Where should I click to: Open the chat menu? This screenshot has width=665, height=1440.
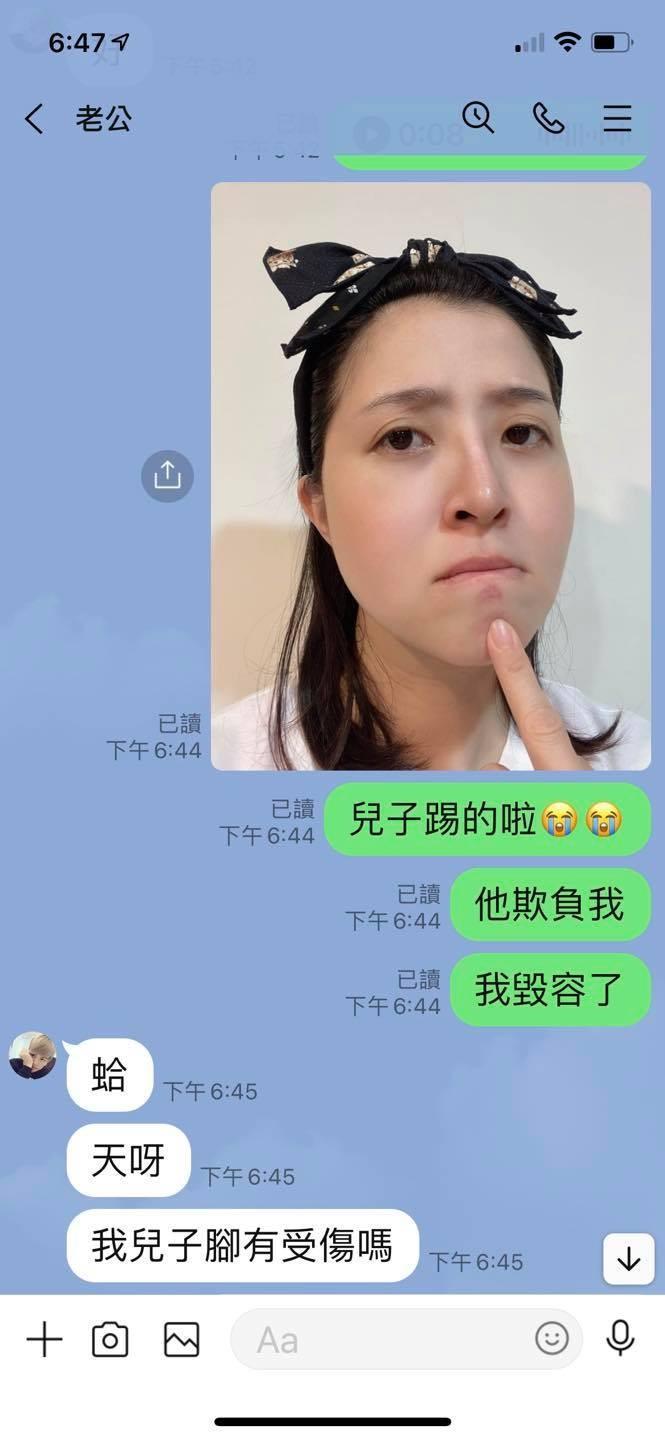617,119
